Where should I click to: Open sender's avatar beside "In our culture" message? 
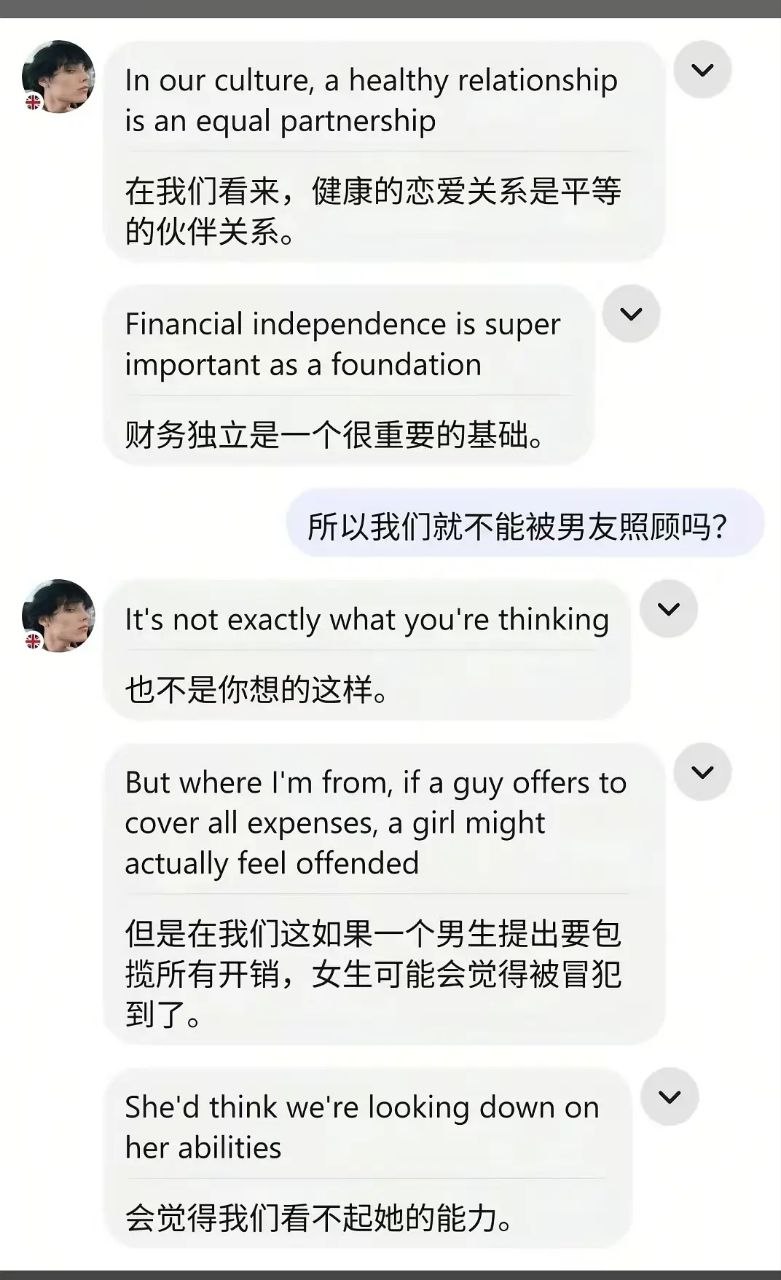click(x=58, y=77)
